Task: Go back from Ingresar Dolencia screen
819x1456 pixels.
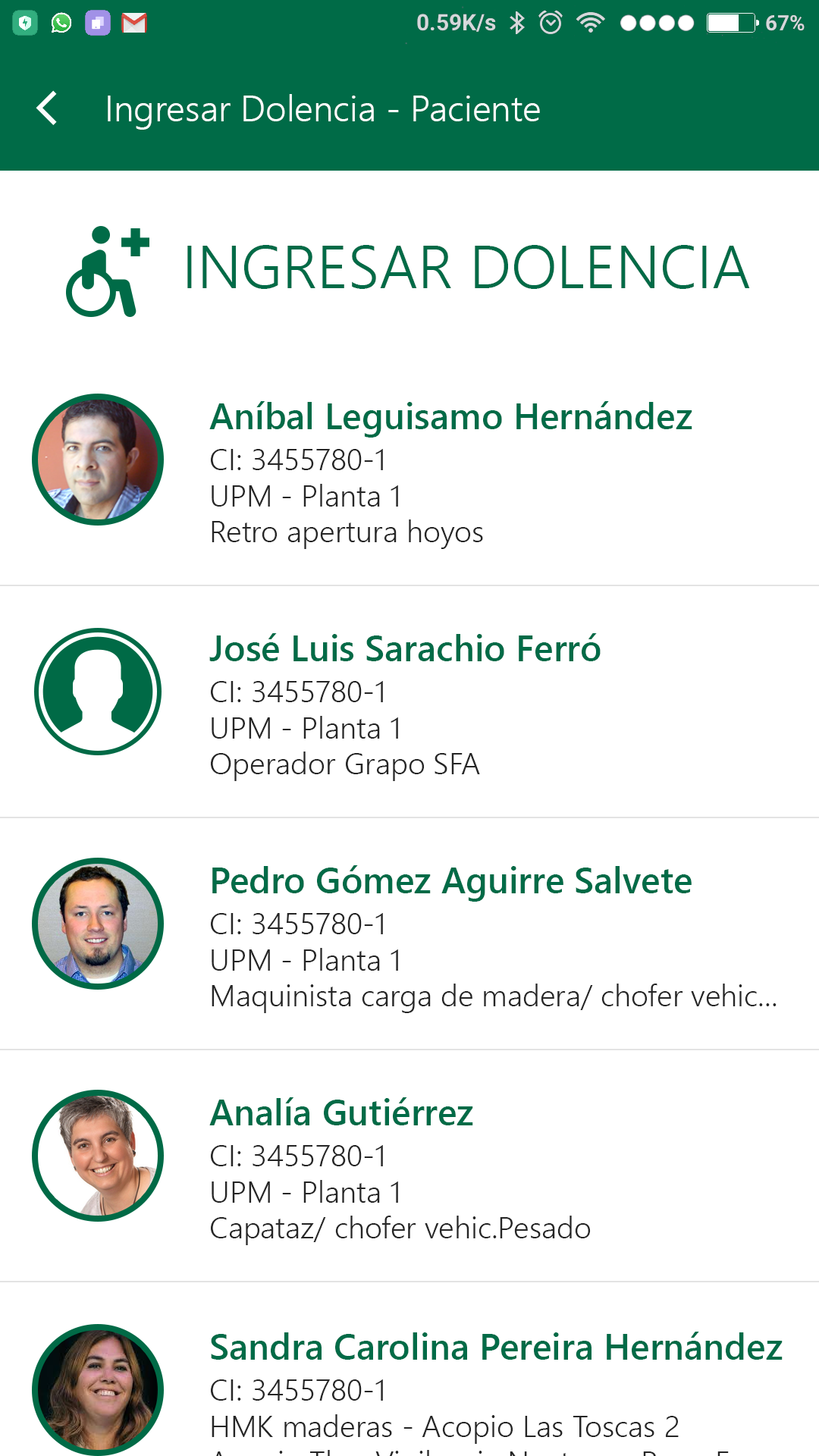Action: click(x=47, y=108)
